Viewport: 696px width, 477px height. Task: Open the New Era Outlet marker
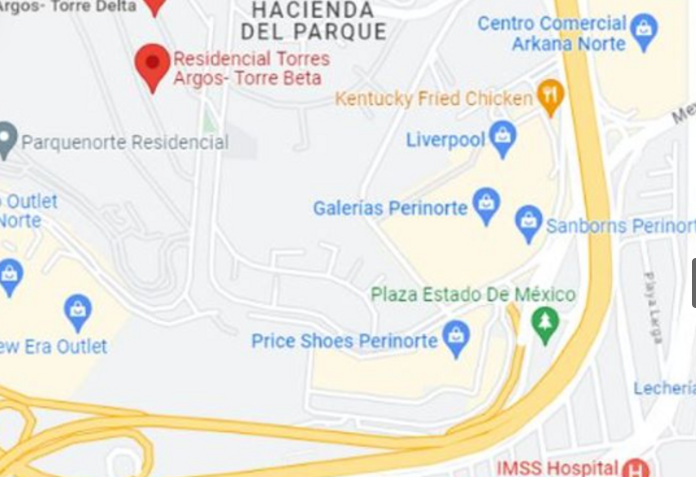(x=78, y=311)
